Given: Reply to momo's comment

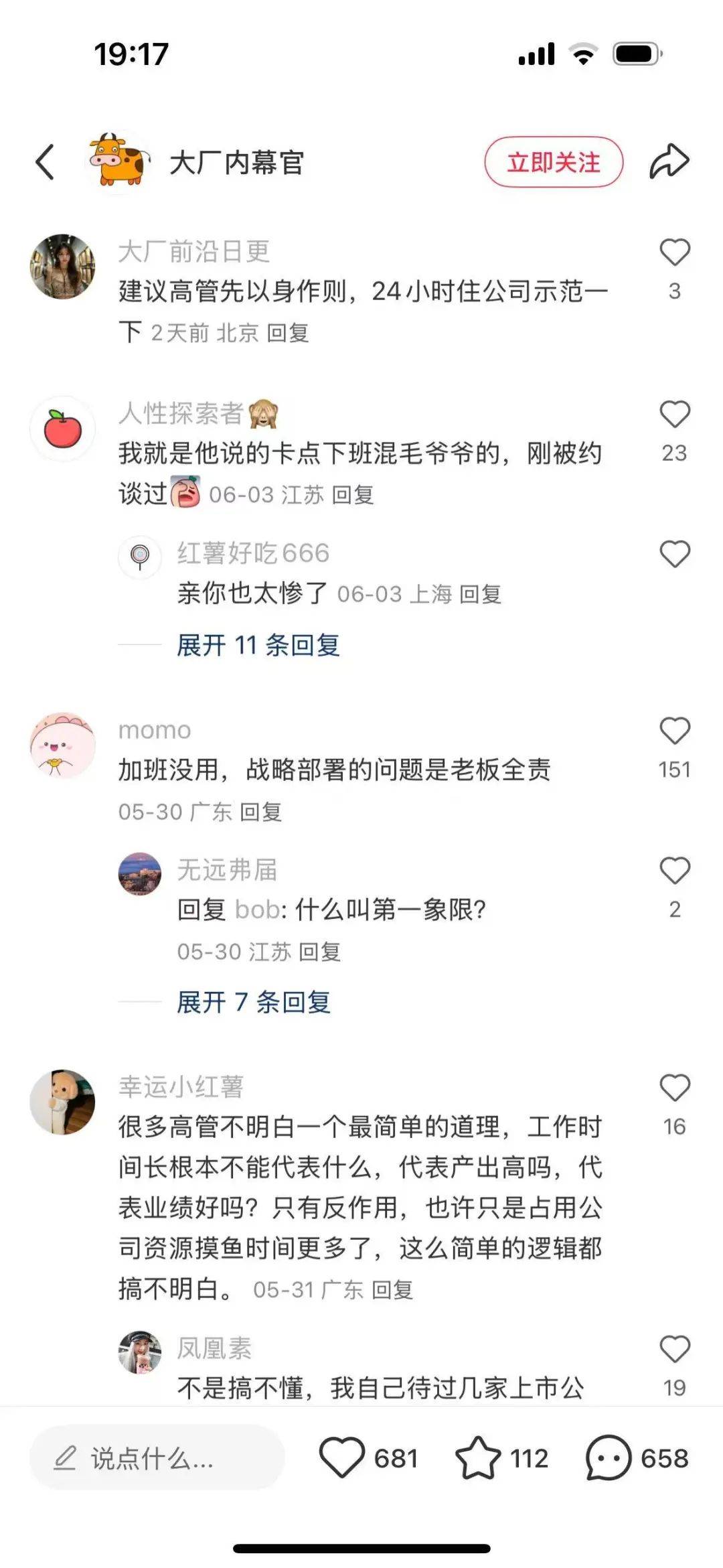Looking at the screenshot, I should tap(260, 812).
